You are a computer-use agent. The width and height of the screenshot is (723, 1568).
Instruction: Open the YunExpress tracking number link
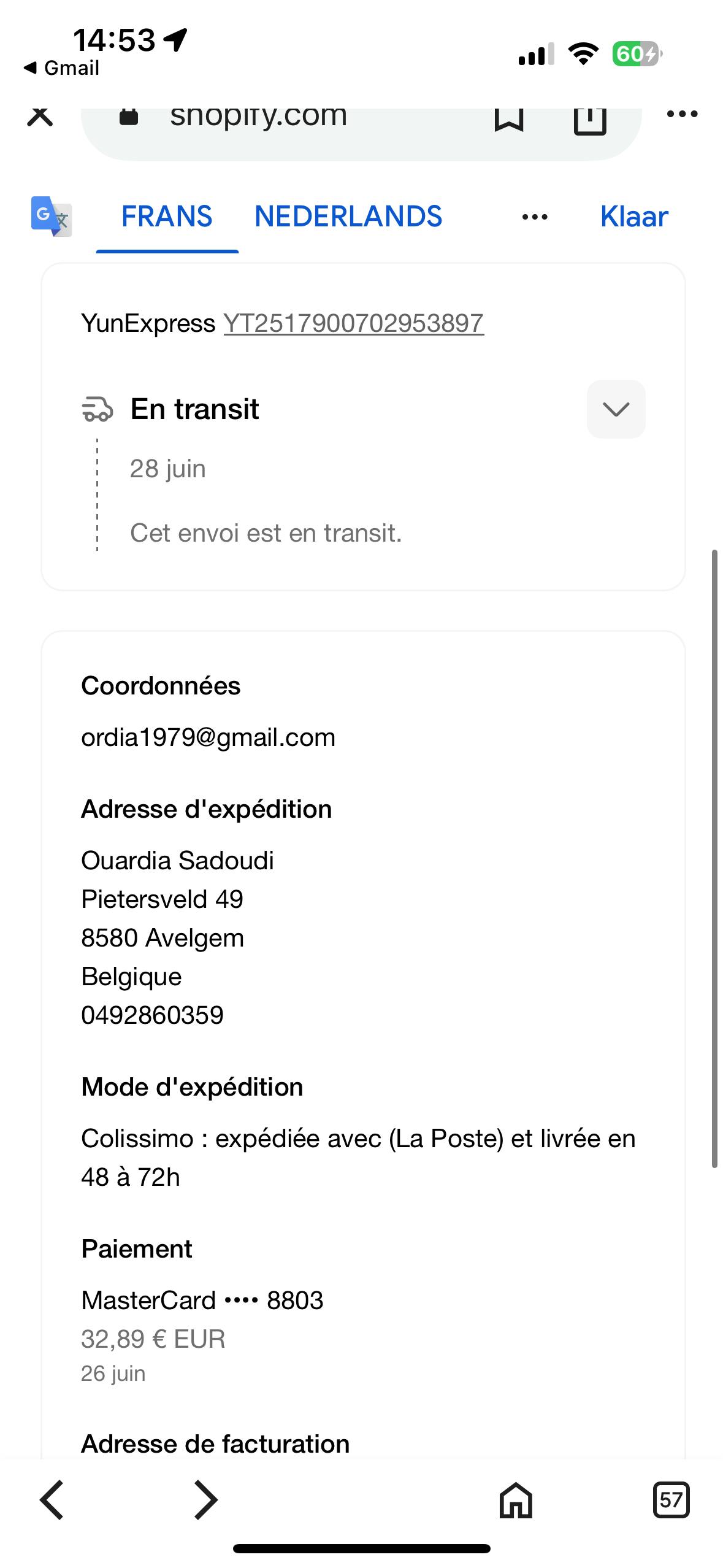354,323
